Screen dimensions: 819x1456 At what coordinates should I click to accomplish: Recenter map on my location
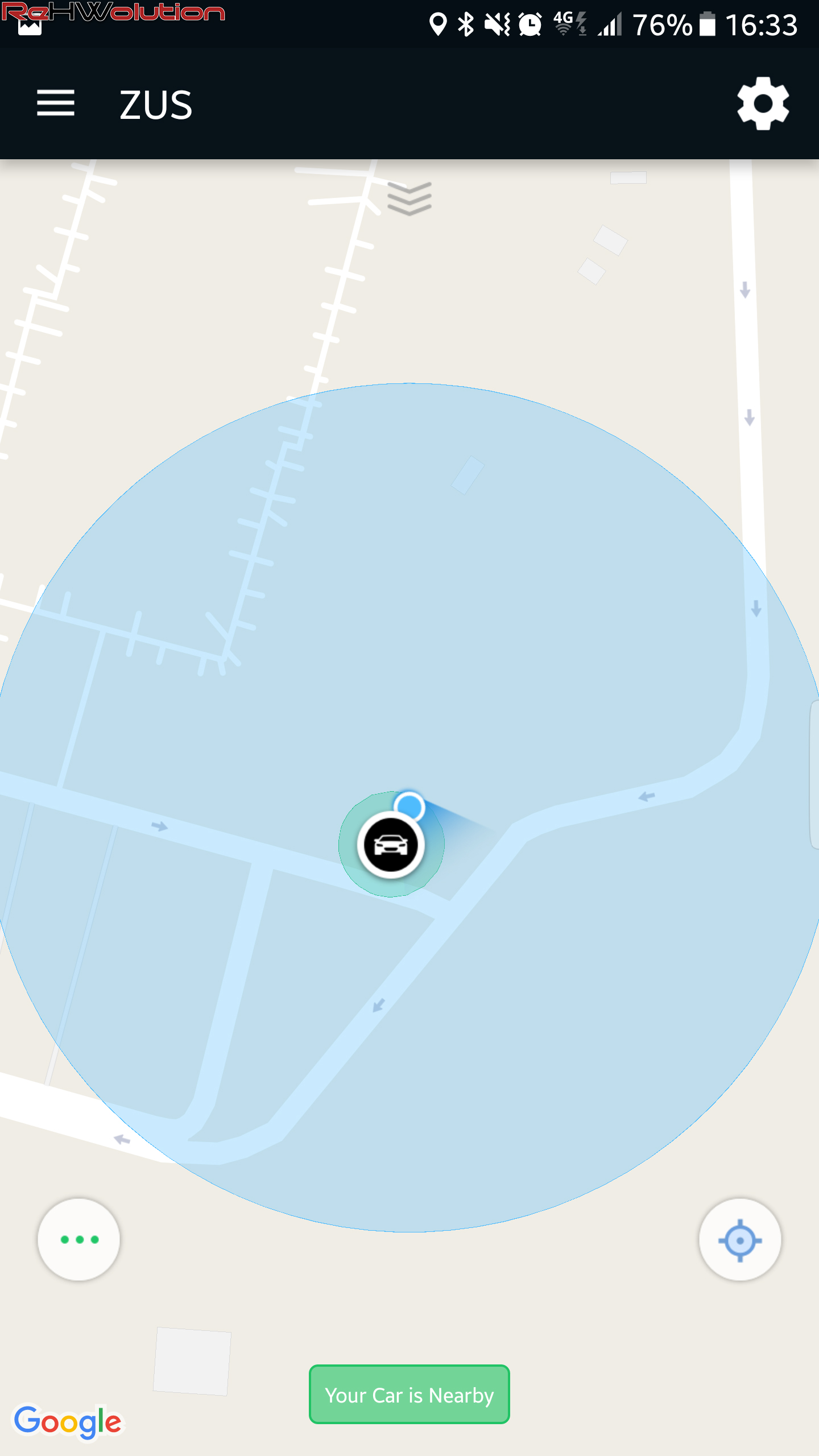[739, 1240]
